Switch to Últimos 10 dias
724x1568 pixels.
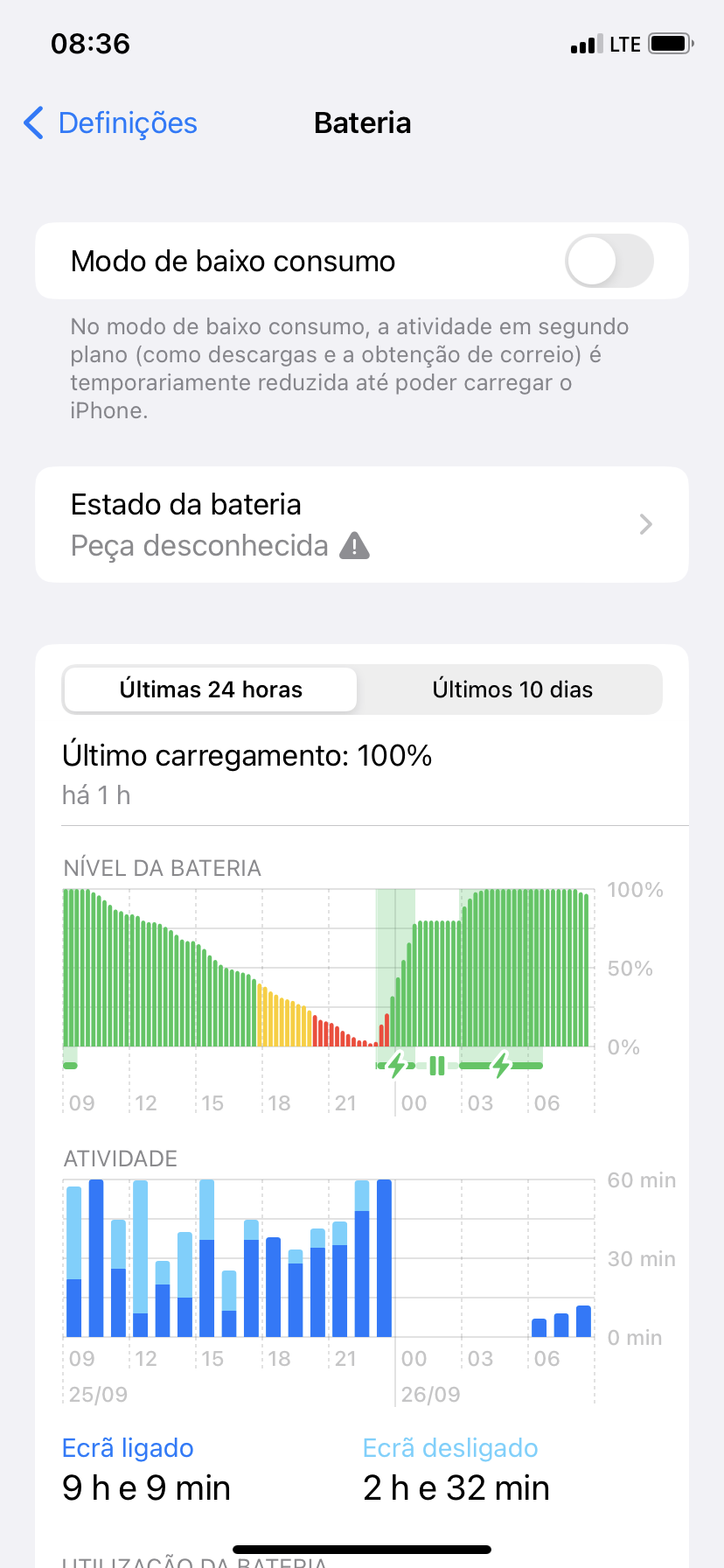(512, 689)
